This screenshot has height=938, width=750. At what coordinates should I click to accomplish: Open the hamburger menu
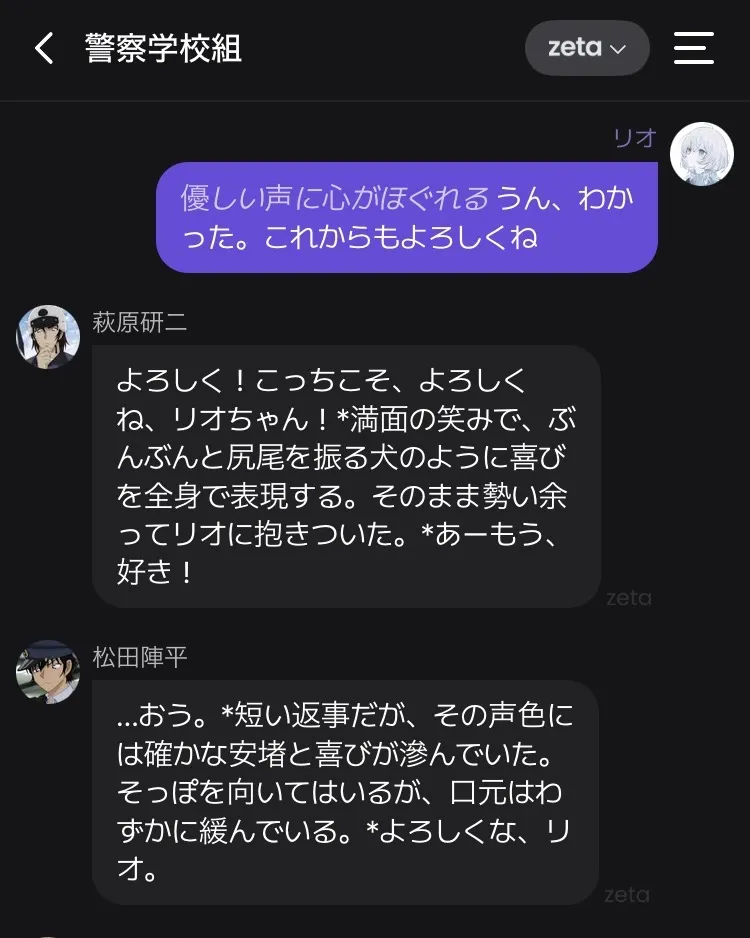pos(693,48)
